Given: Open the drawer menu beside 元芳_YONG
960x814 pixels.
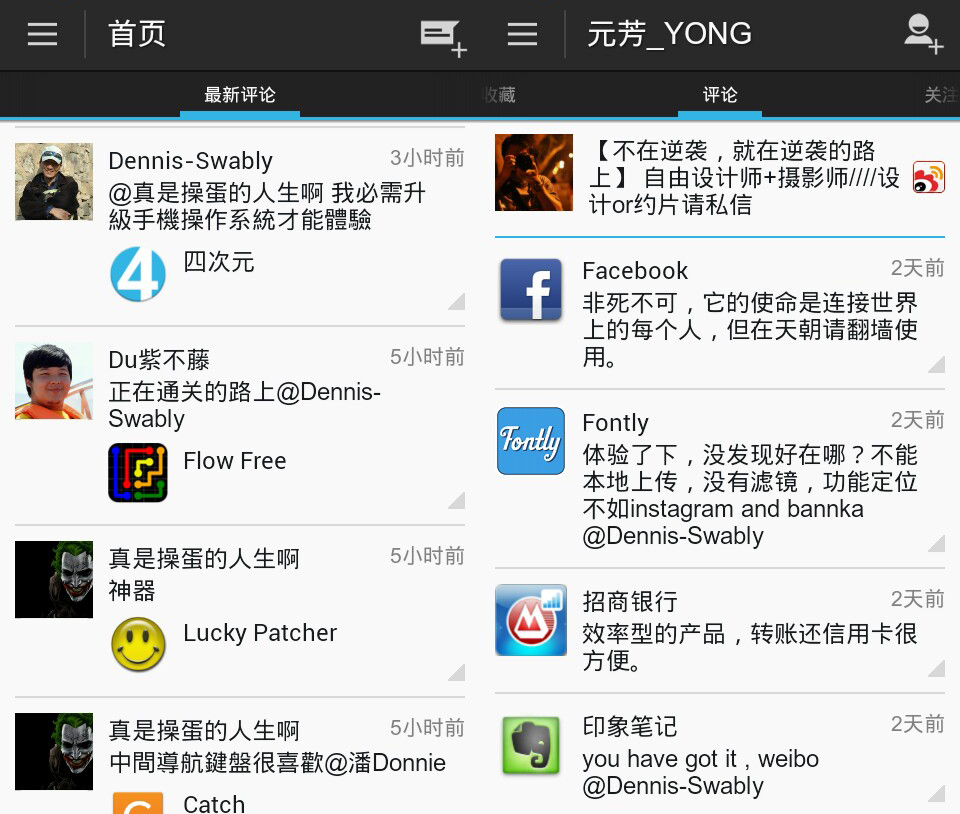Looking at the screenshot, I should 522,34.
